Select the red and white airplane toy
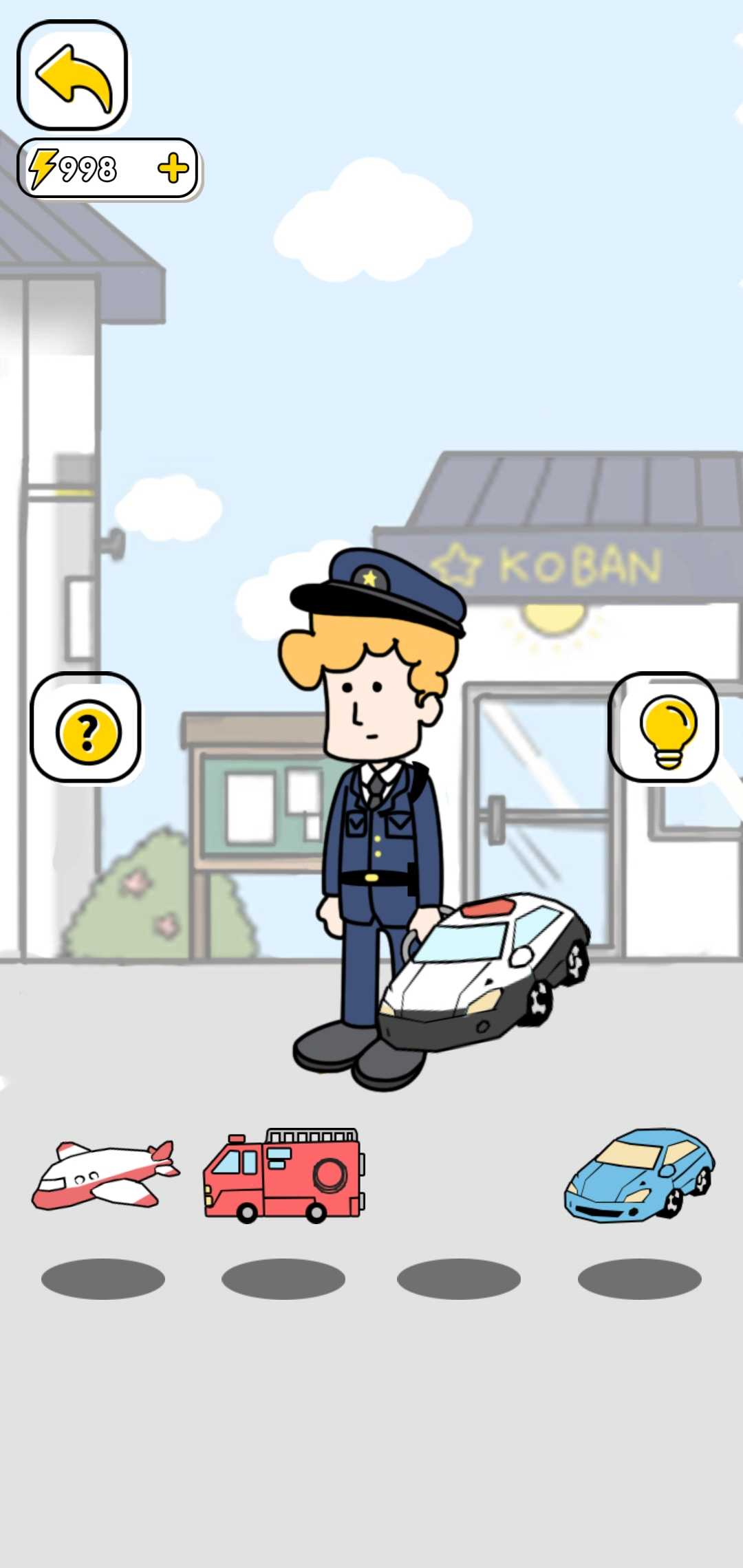The width and height of the screenshot is (743, 1568). [x=105, y=1175]
